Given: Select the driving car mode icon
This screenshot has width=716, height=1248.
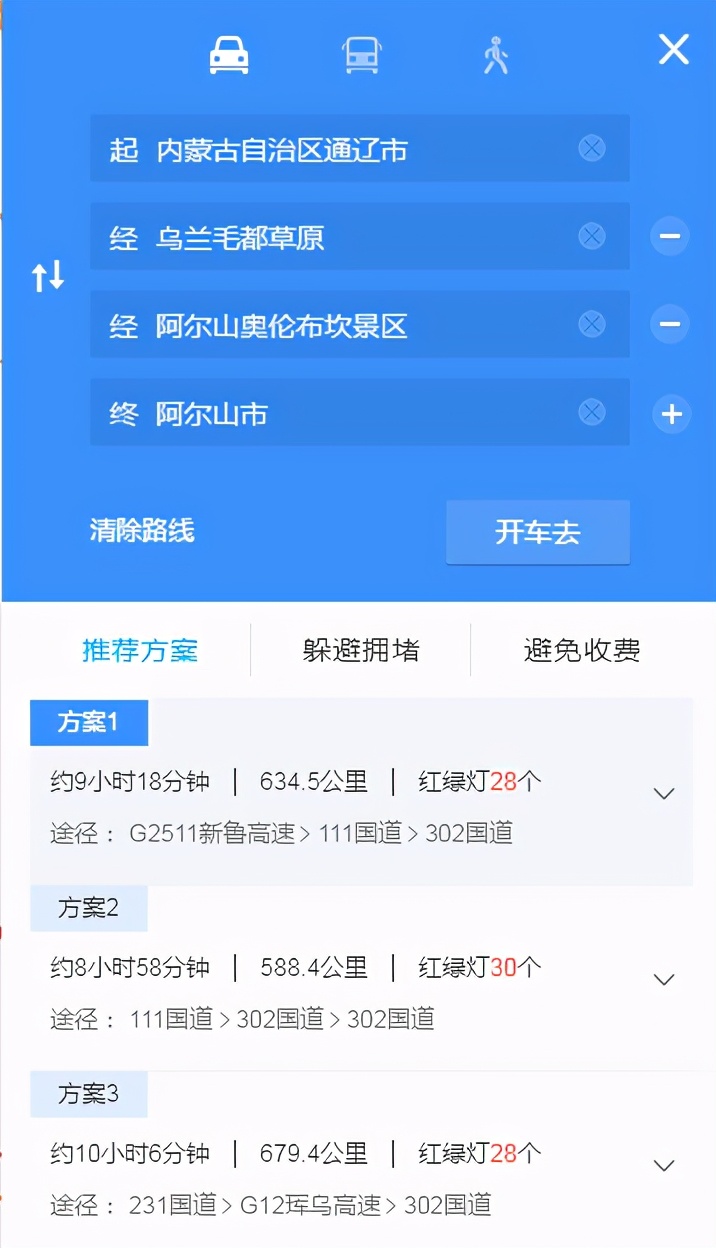Looking at the screenshot, I should [x=229, y=55].
